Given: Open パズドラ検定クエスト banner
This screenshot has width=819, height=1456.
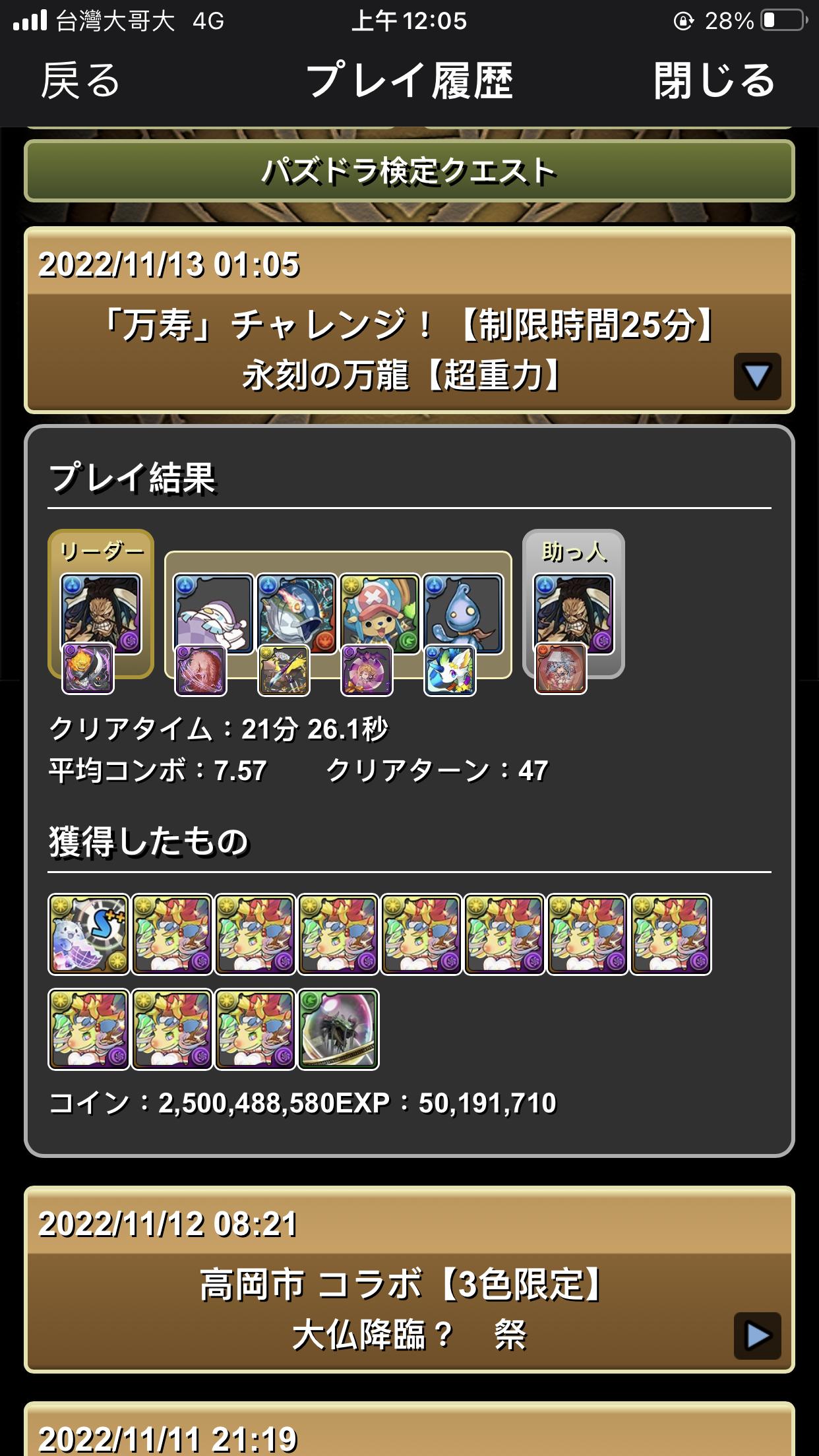Looking at the screenshot, I should [x=409, y=171].
